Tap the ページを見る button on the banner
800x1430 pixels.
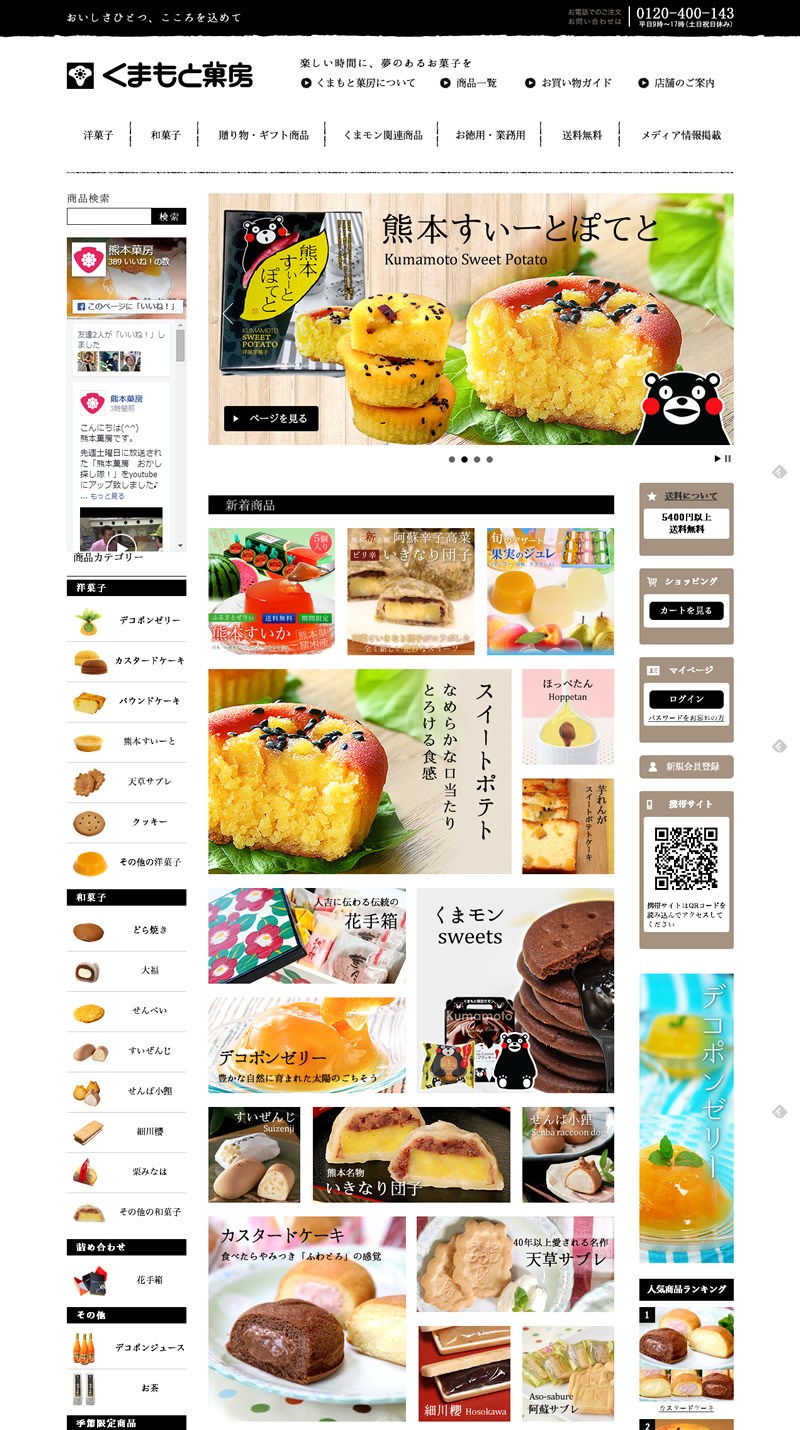[x=271, y=418]
